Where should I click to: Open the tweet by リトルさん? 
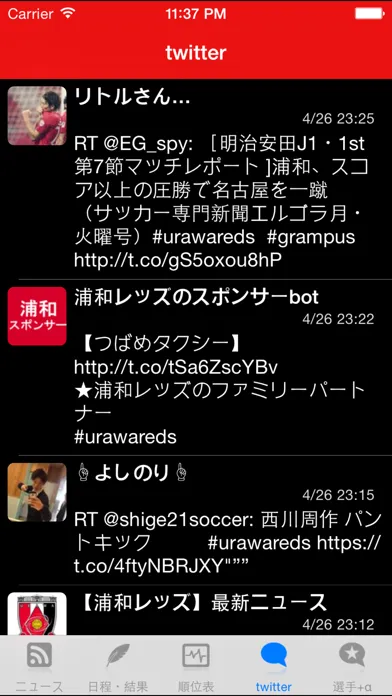pos(196,179)
